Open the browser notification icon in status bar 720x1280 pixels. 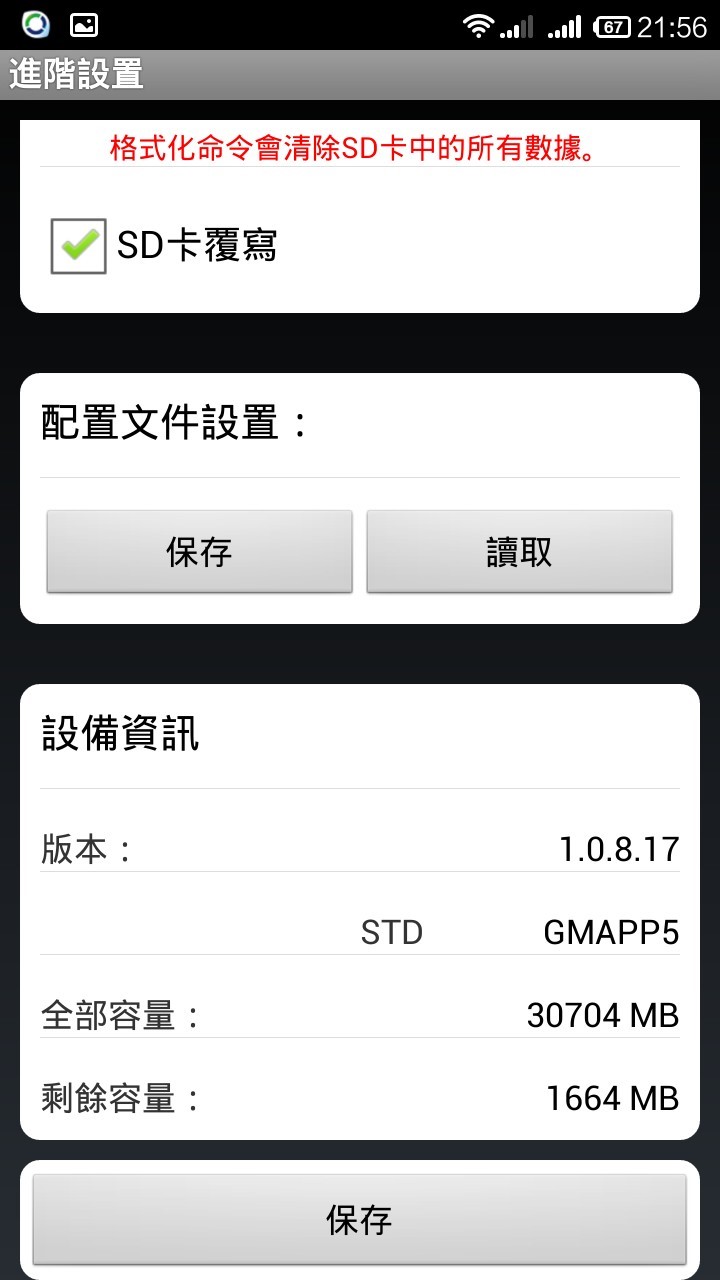35,22
